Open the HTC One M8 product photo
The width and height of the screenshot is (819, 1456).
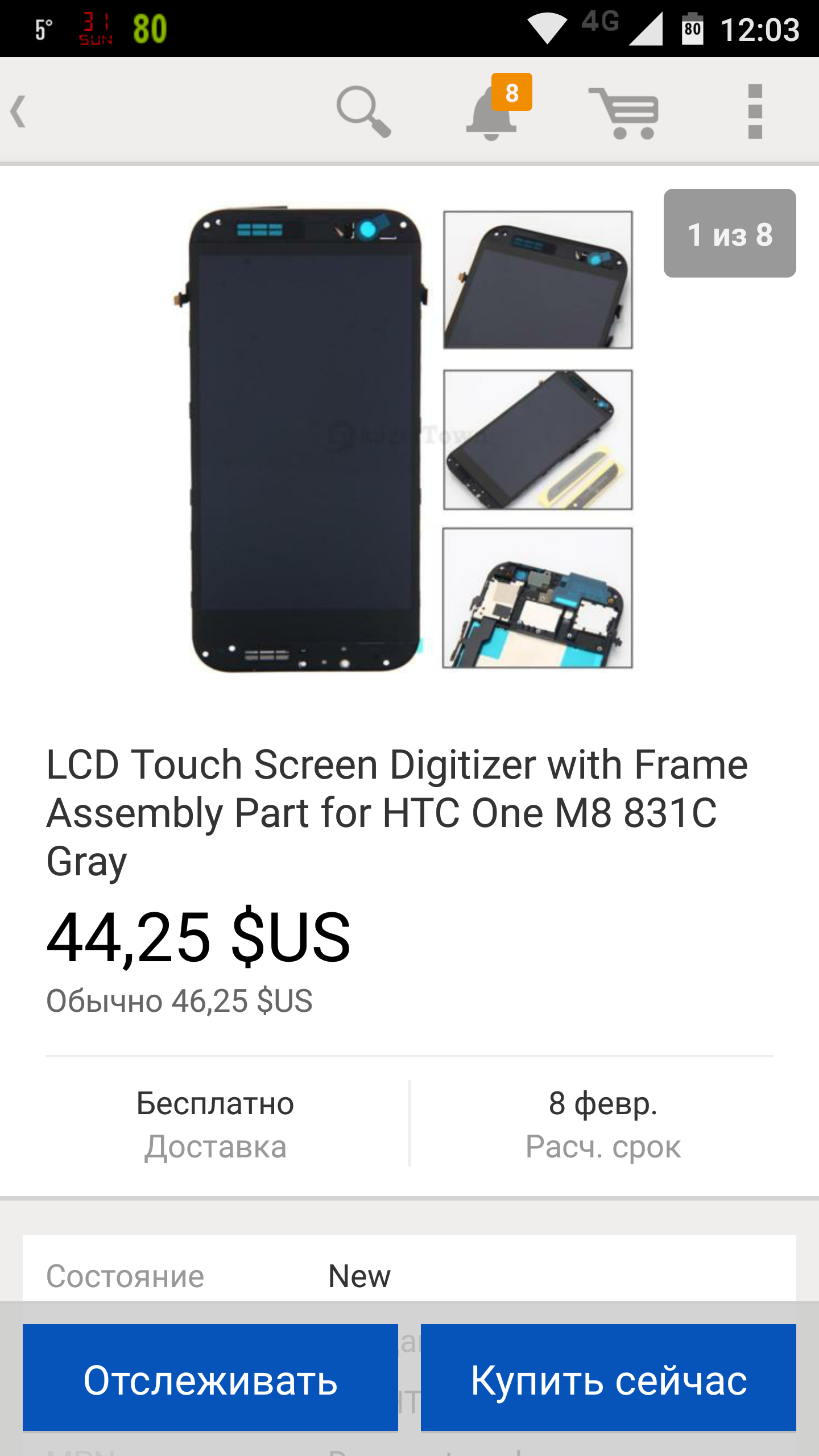[x=409, y=439]
